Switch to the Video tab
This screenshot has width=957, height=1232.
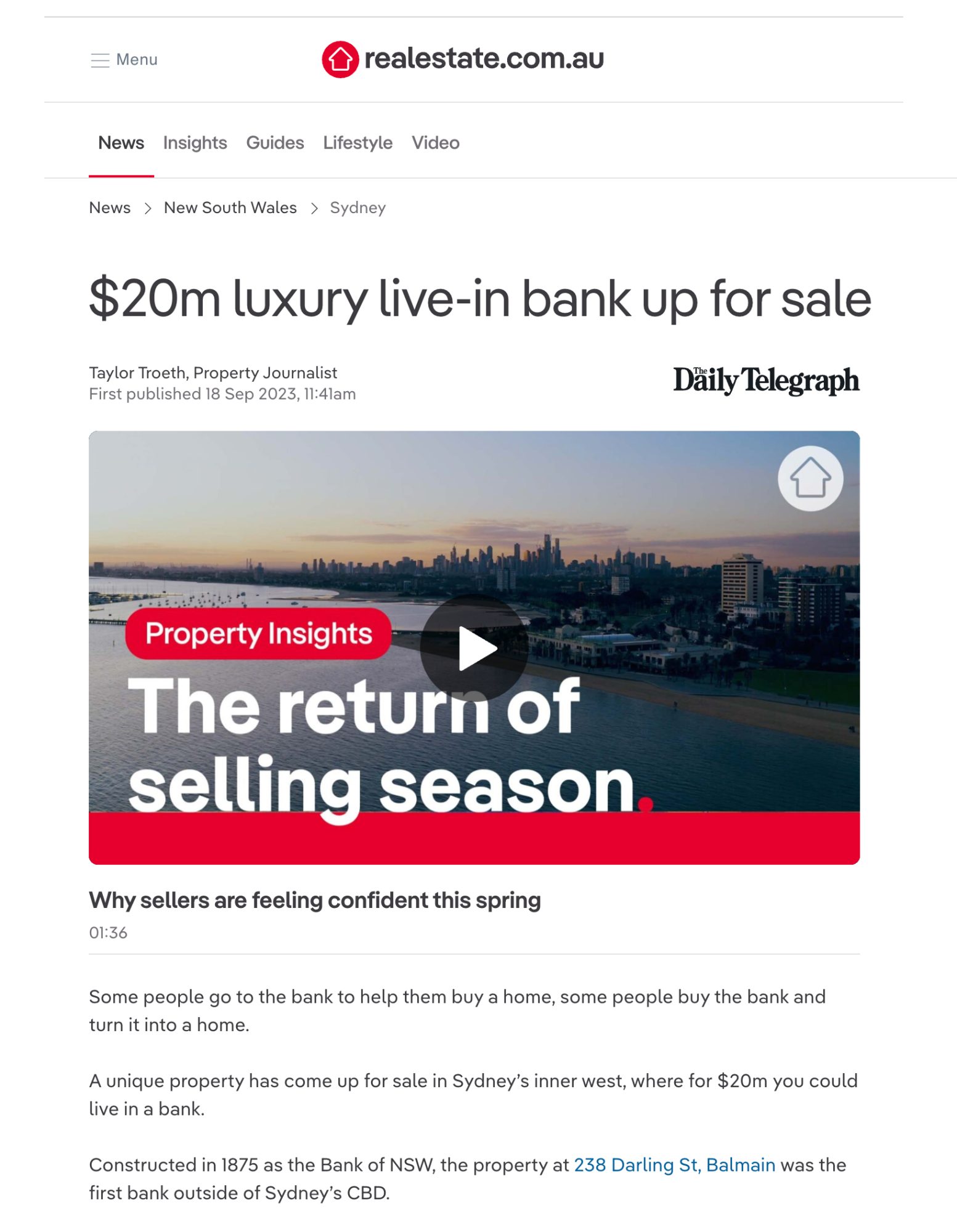tap(435, 143)
